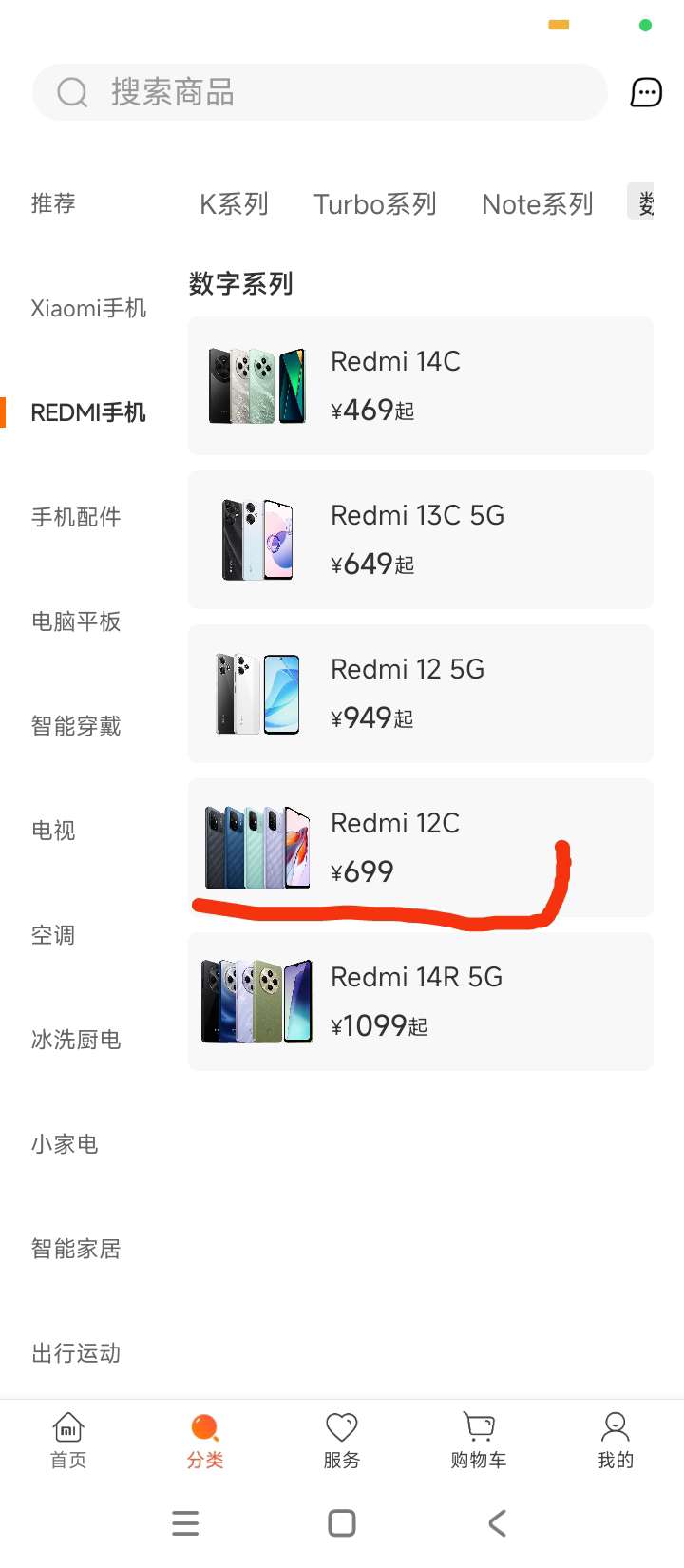
Task: Jump to the K系列 section
Action: (x=234, y=203)
